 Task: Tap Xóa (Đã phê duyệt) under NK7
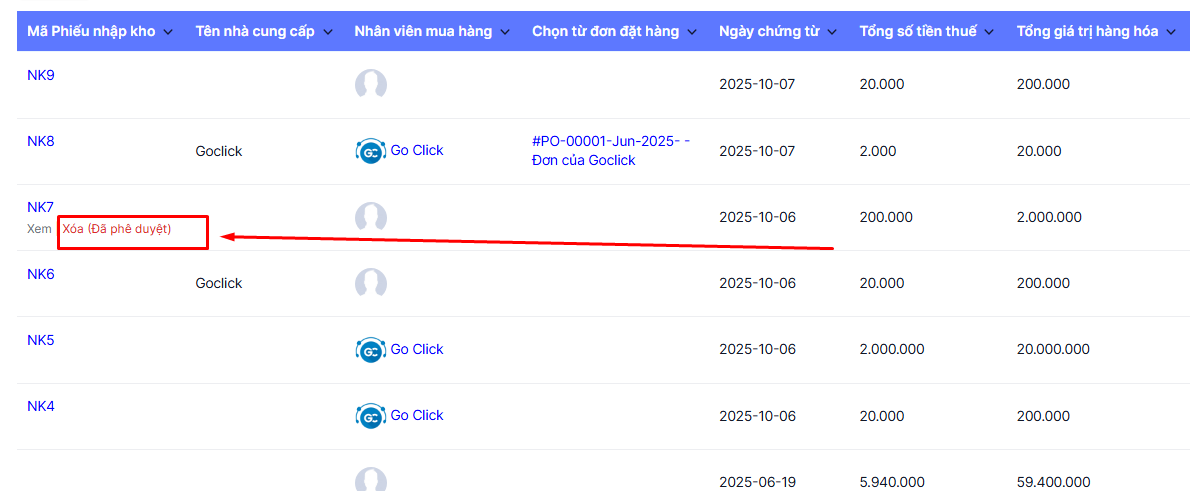[x=116, y=229]
